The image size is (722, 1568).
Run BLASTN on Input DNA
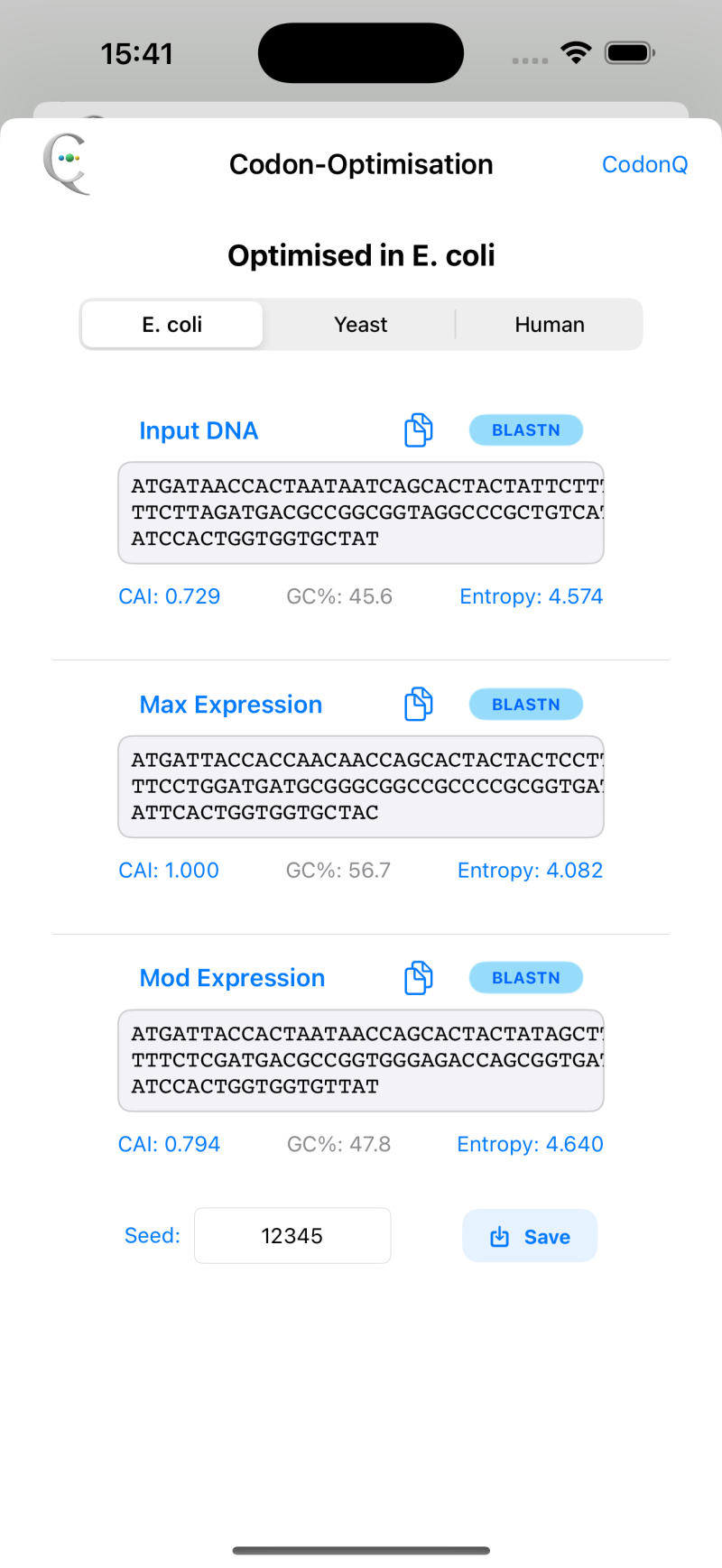coord(525,430)
